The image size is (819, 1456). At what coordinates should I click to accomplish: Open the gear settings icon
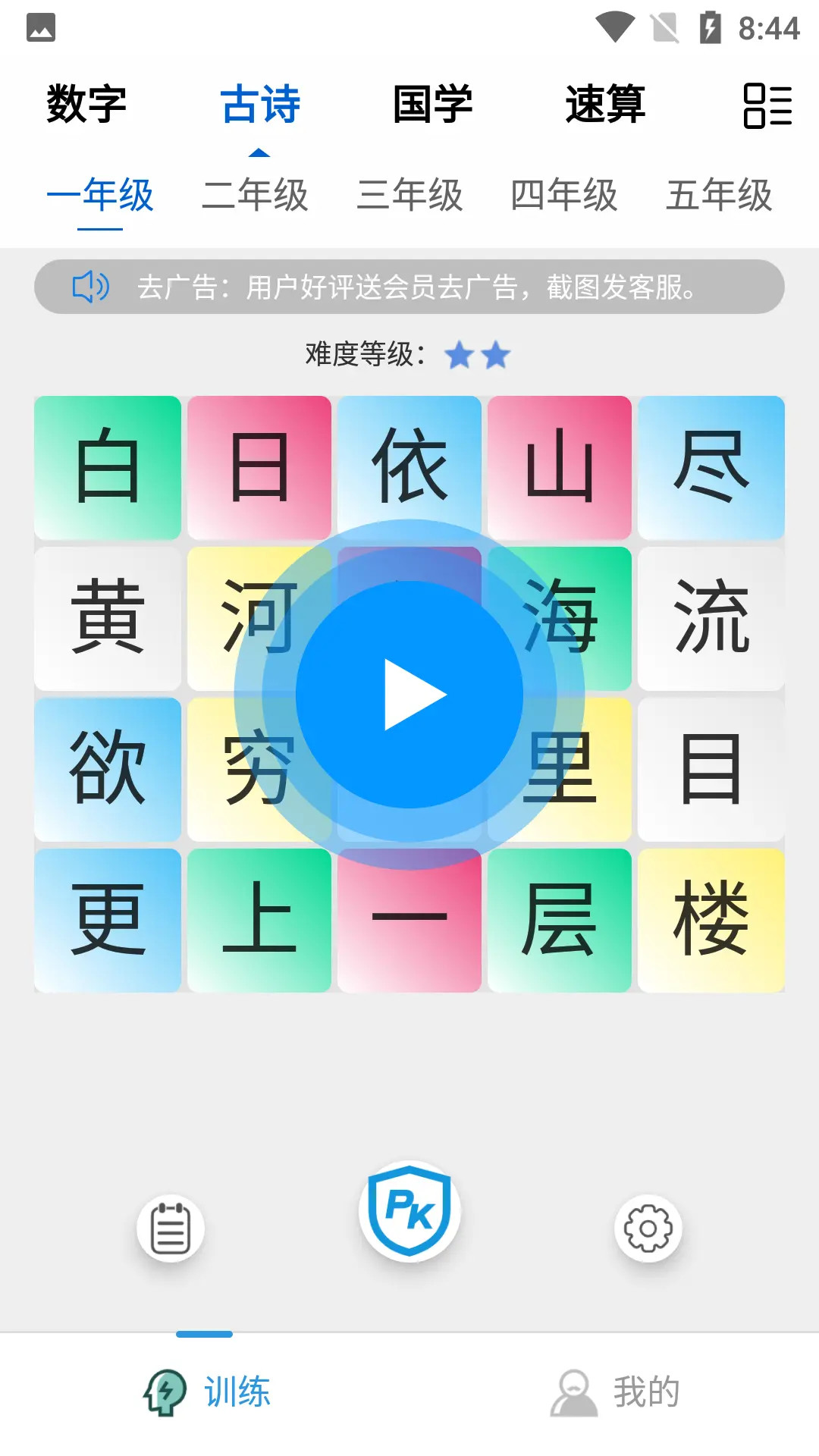[648, 1228]
